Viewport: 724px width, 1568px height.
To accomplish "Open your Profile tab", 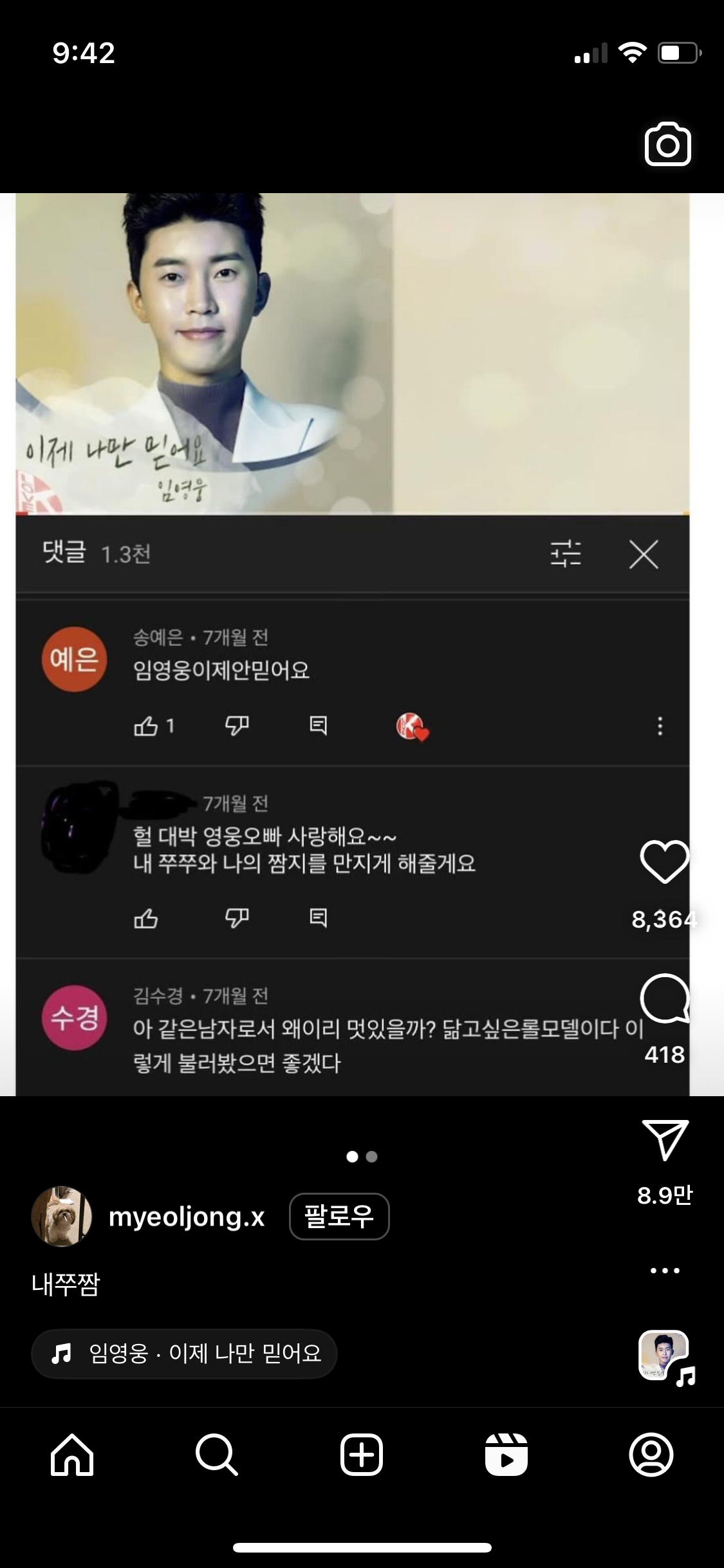I will (651, 1455).
